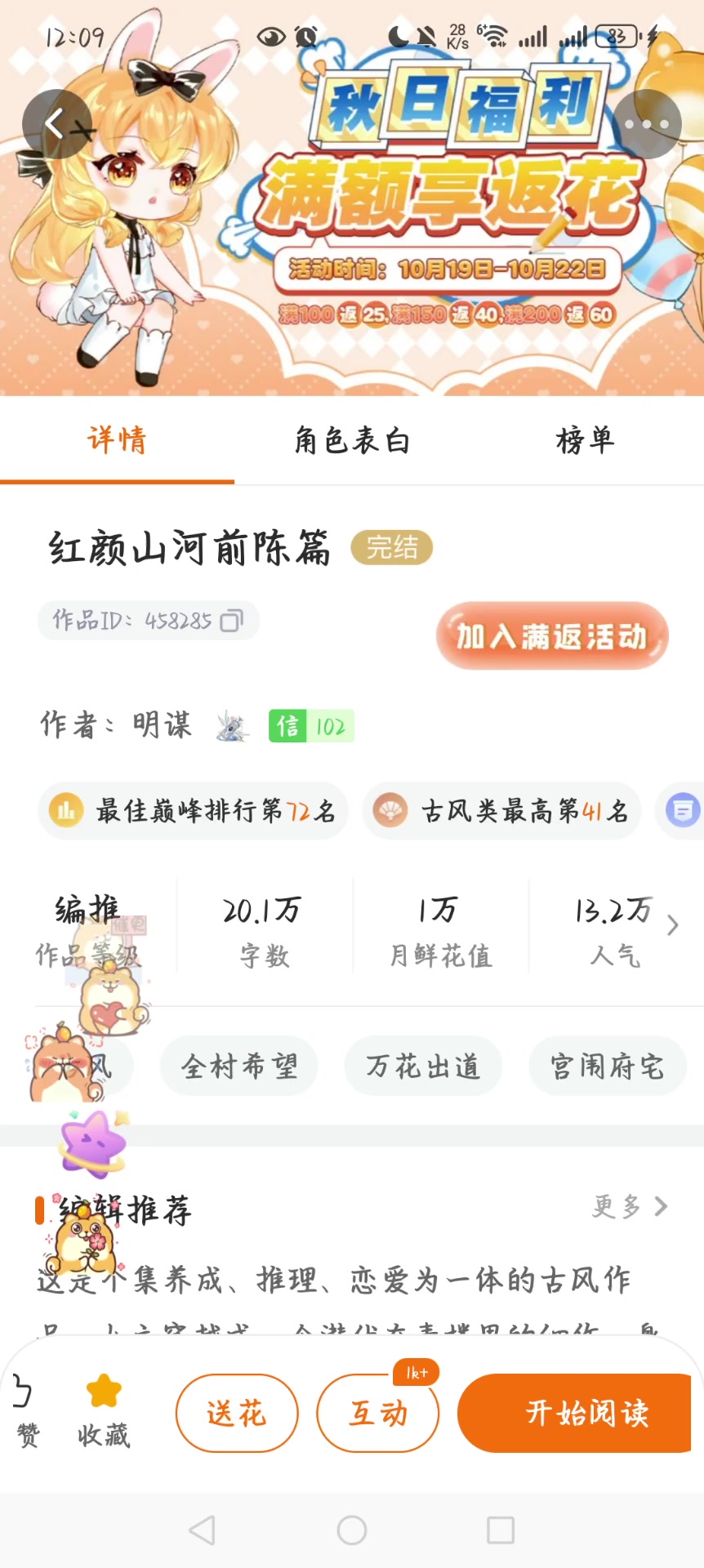
Task: Go back using the top-left arrow
Action: (x=56, y=124)
